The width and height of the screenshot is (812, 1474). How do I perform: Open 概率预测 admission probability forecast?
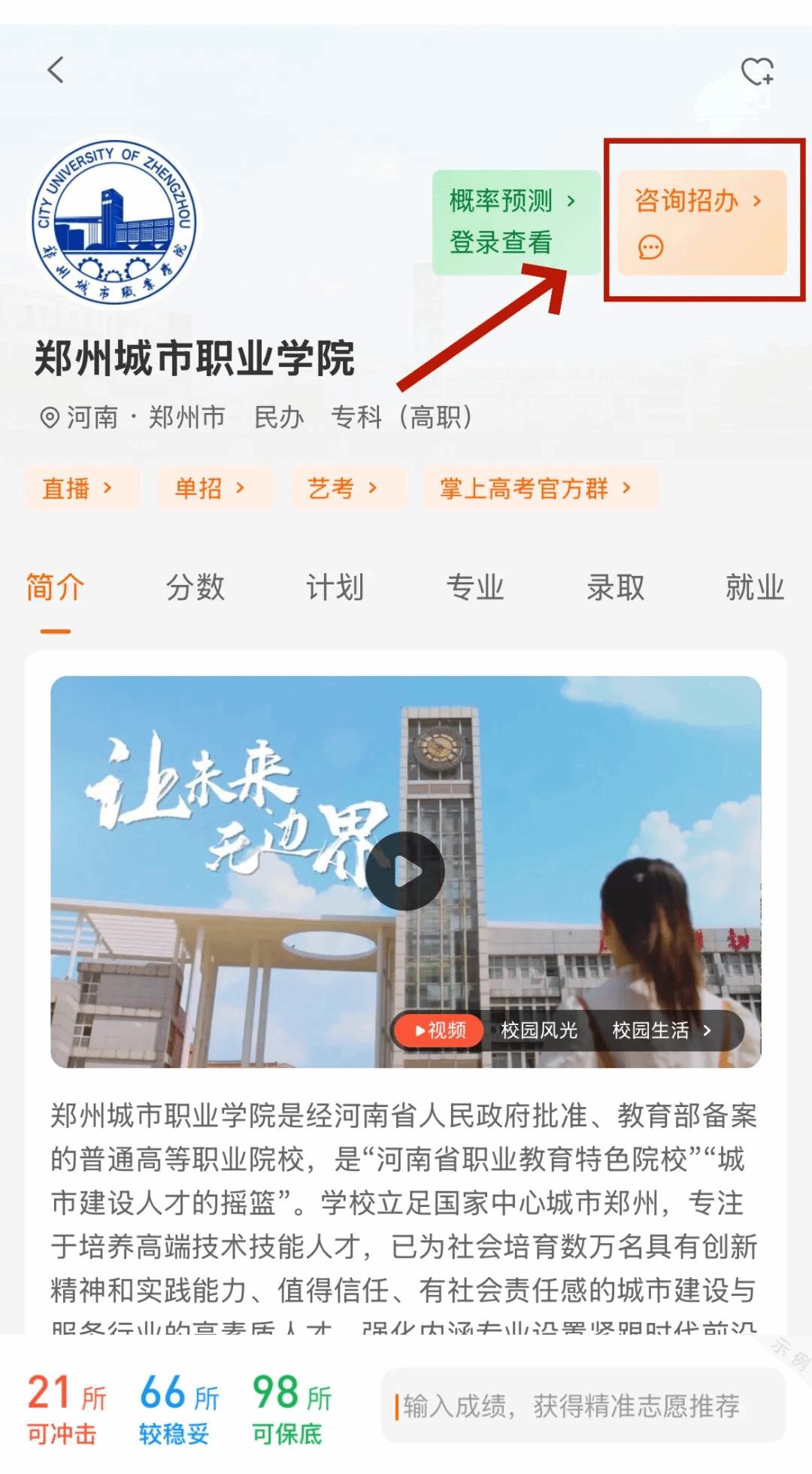pyautogui.click(x=515, y=222)
